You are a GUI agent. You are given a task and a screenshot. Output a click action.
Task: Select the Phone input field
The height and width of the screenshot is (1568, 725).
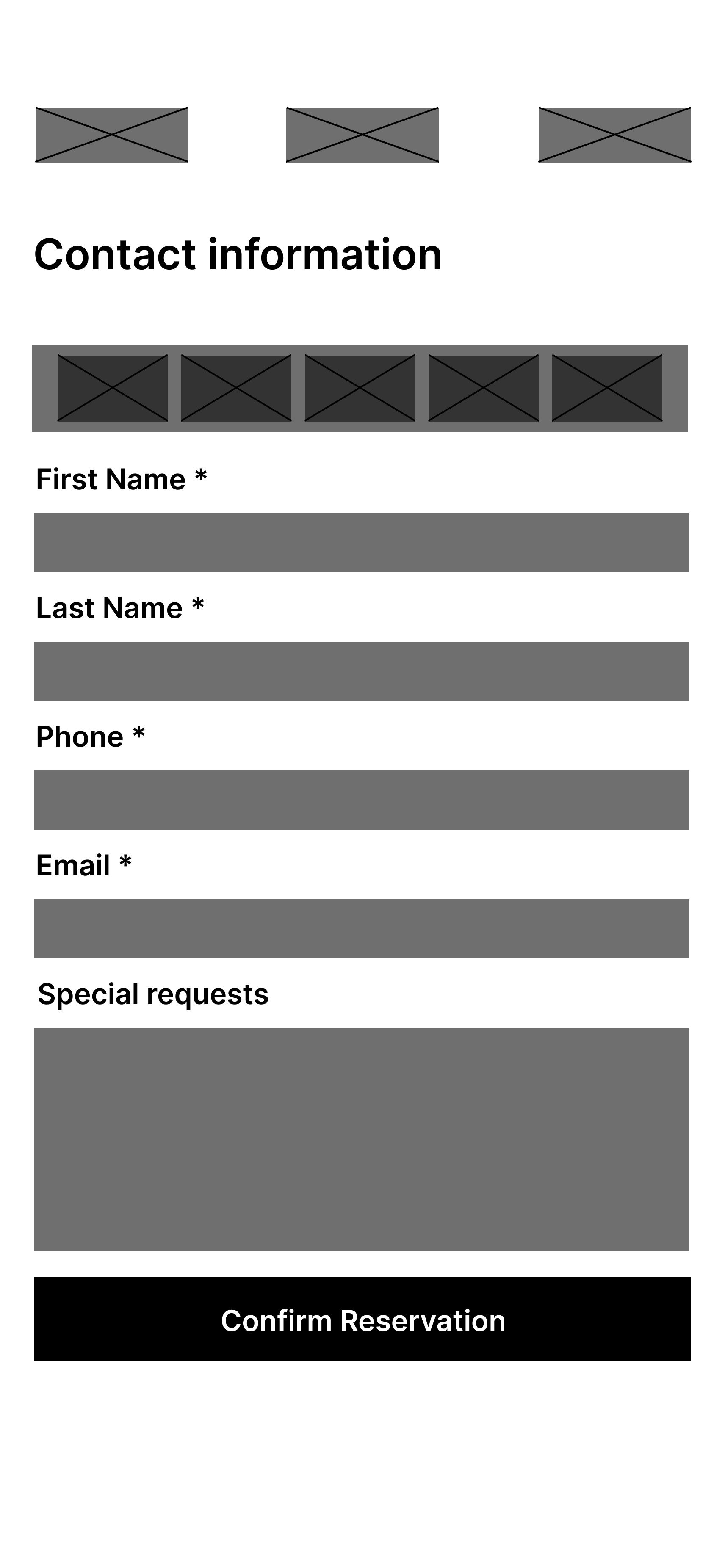click(x=362, y=800)
